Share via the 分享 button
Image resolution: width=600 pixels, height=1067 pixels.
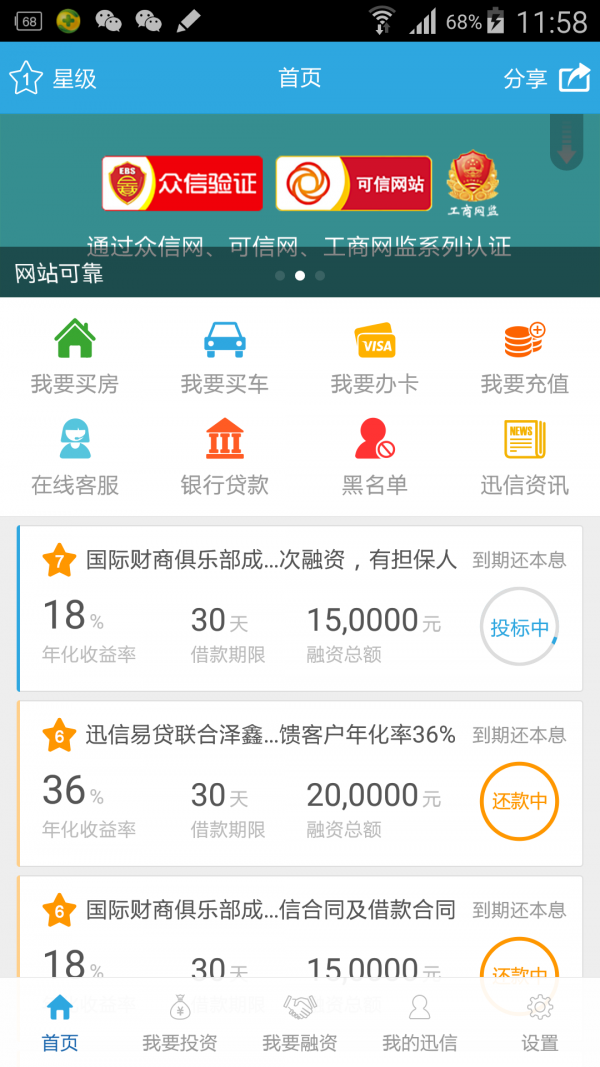pyautogui.click(x=546, y=78)
